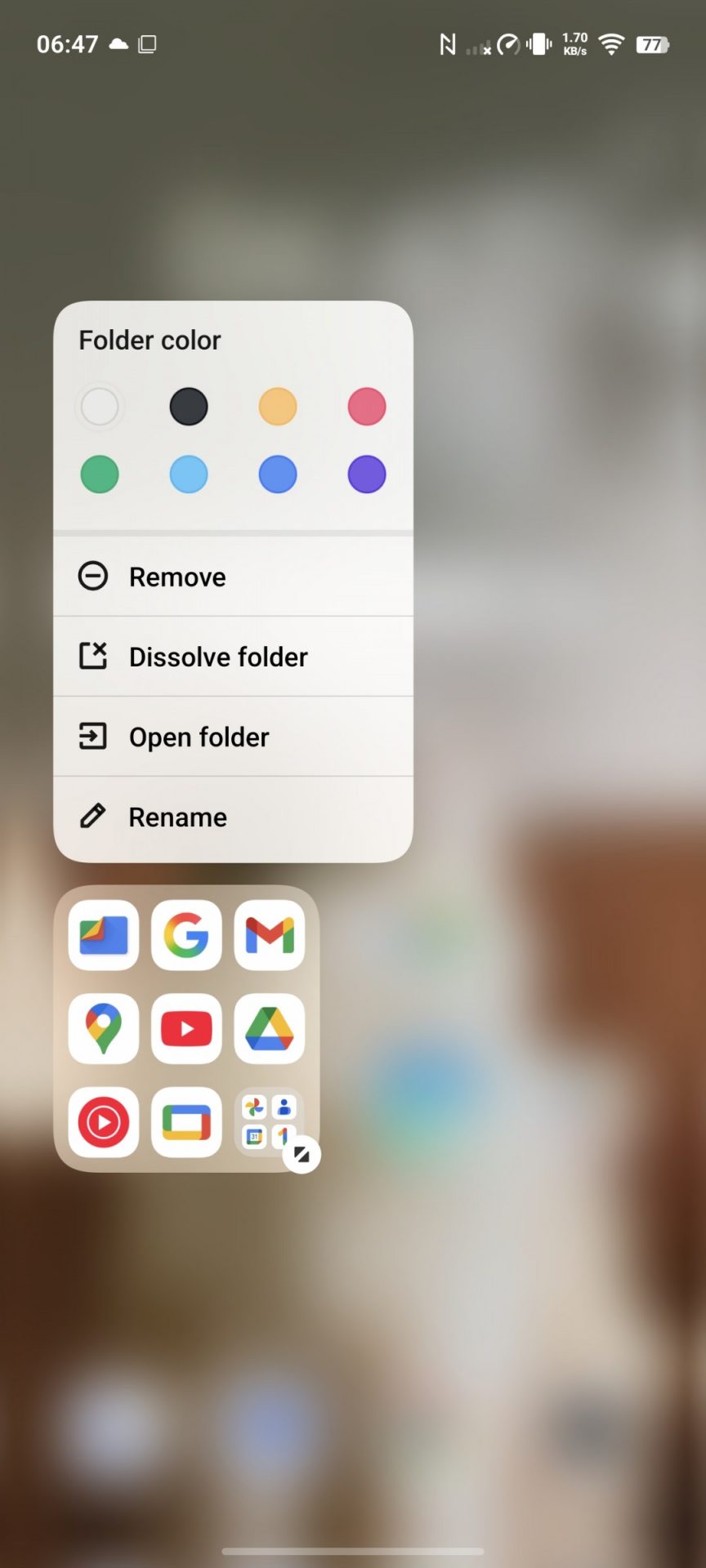Choose the purple folder color
Viewport: 706px width, 1568px height.
click(x=367, y=474)
